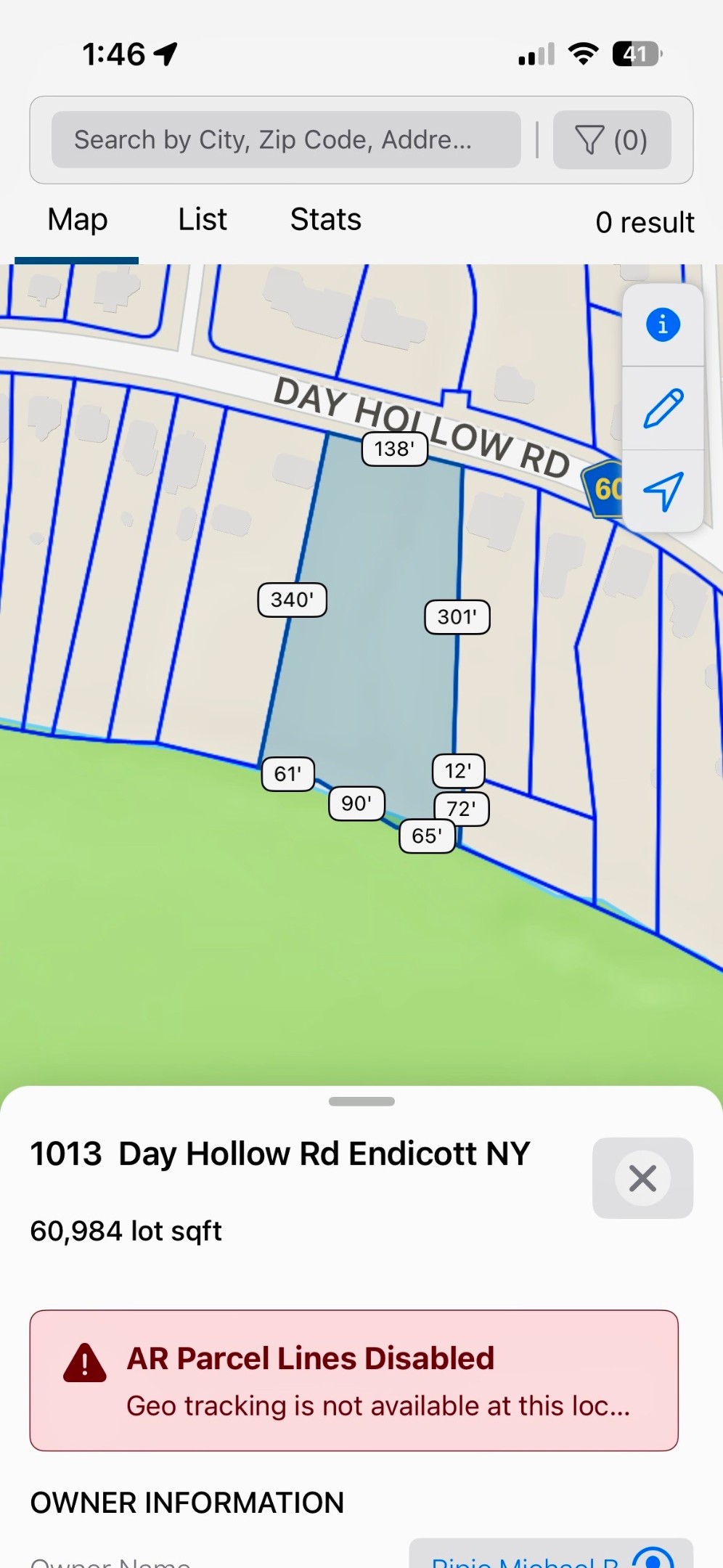
Task: Select the Map tab
Action: 77,219
